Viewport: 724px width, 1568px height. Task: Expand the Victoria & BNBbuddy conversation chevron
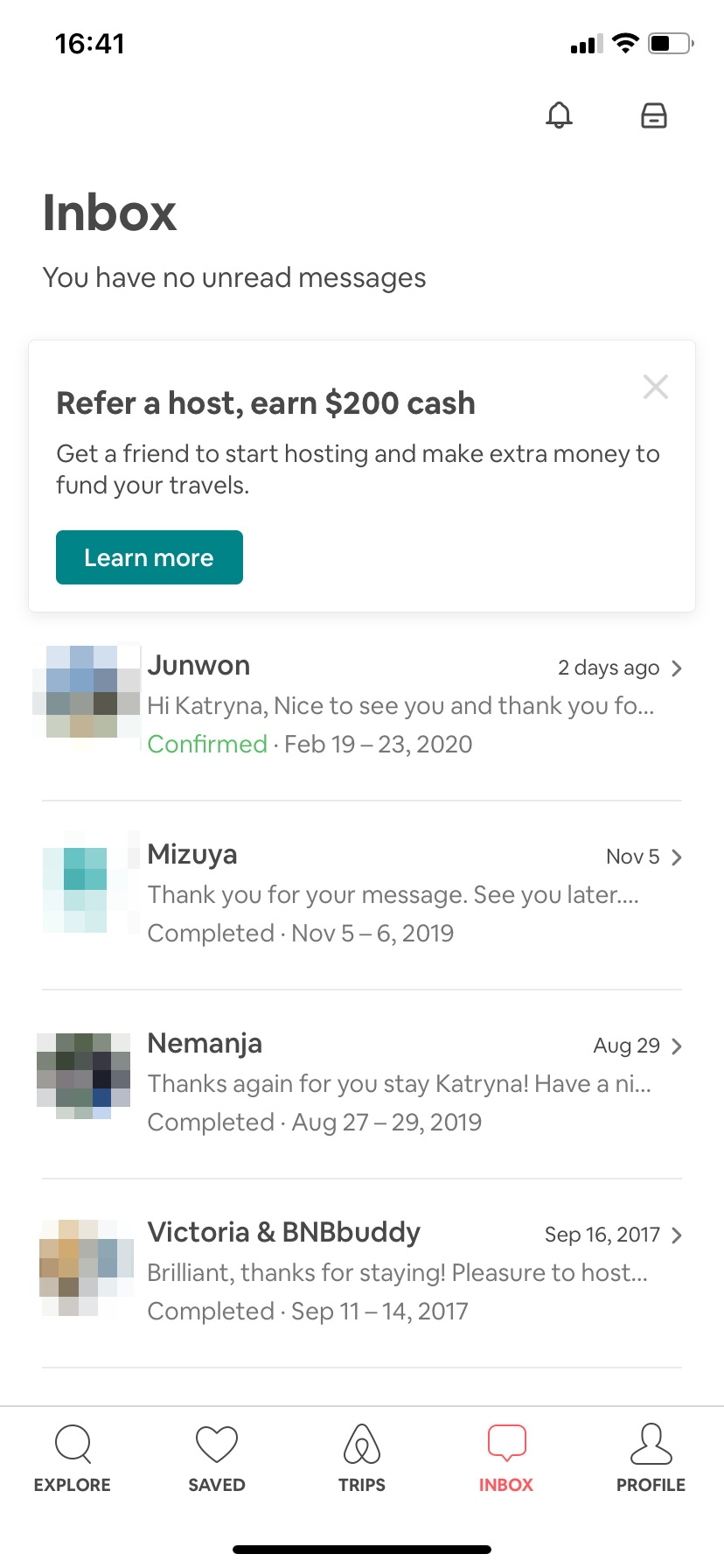click(676, 1235)
